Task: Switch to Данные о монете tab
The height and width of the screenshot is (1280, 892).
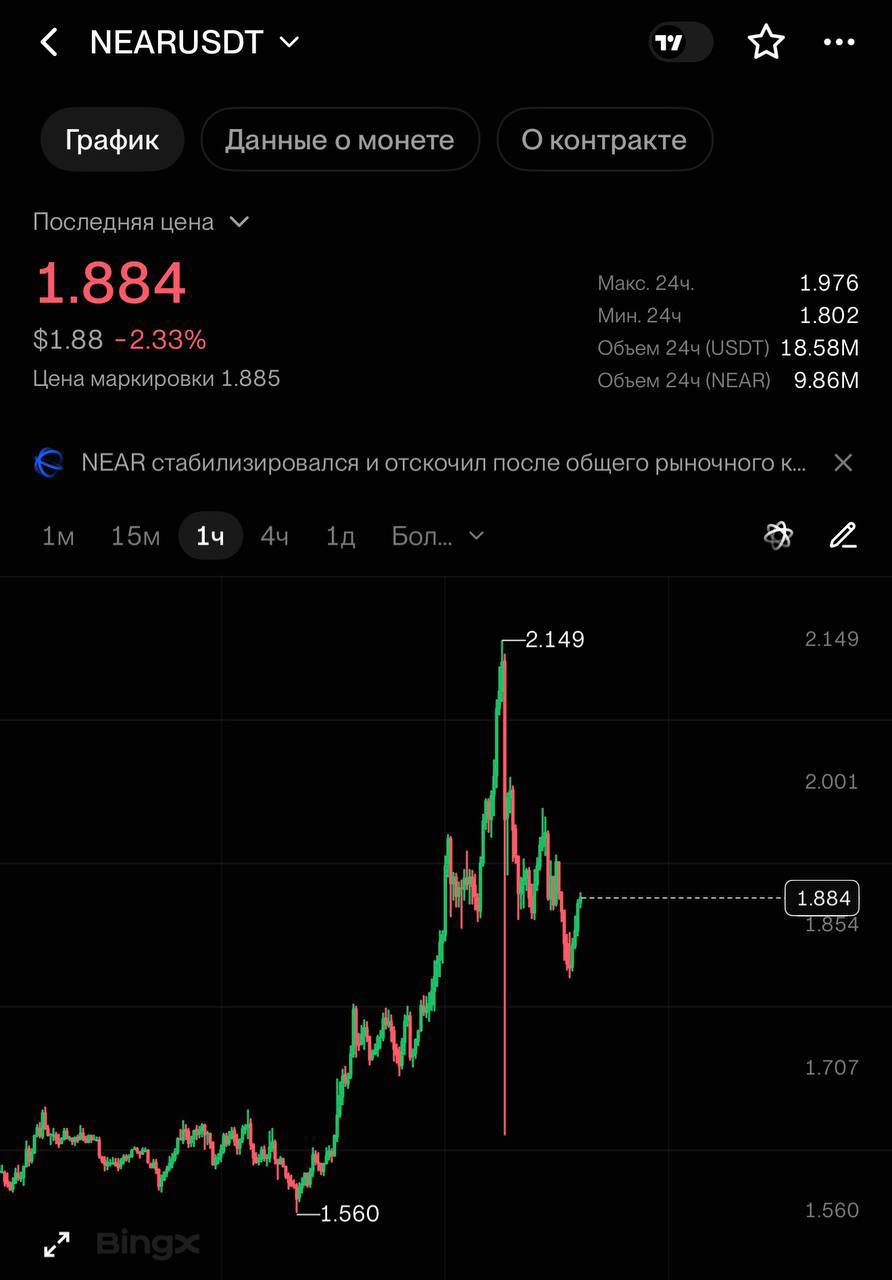Action: (340, 139)
